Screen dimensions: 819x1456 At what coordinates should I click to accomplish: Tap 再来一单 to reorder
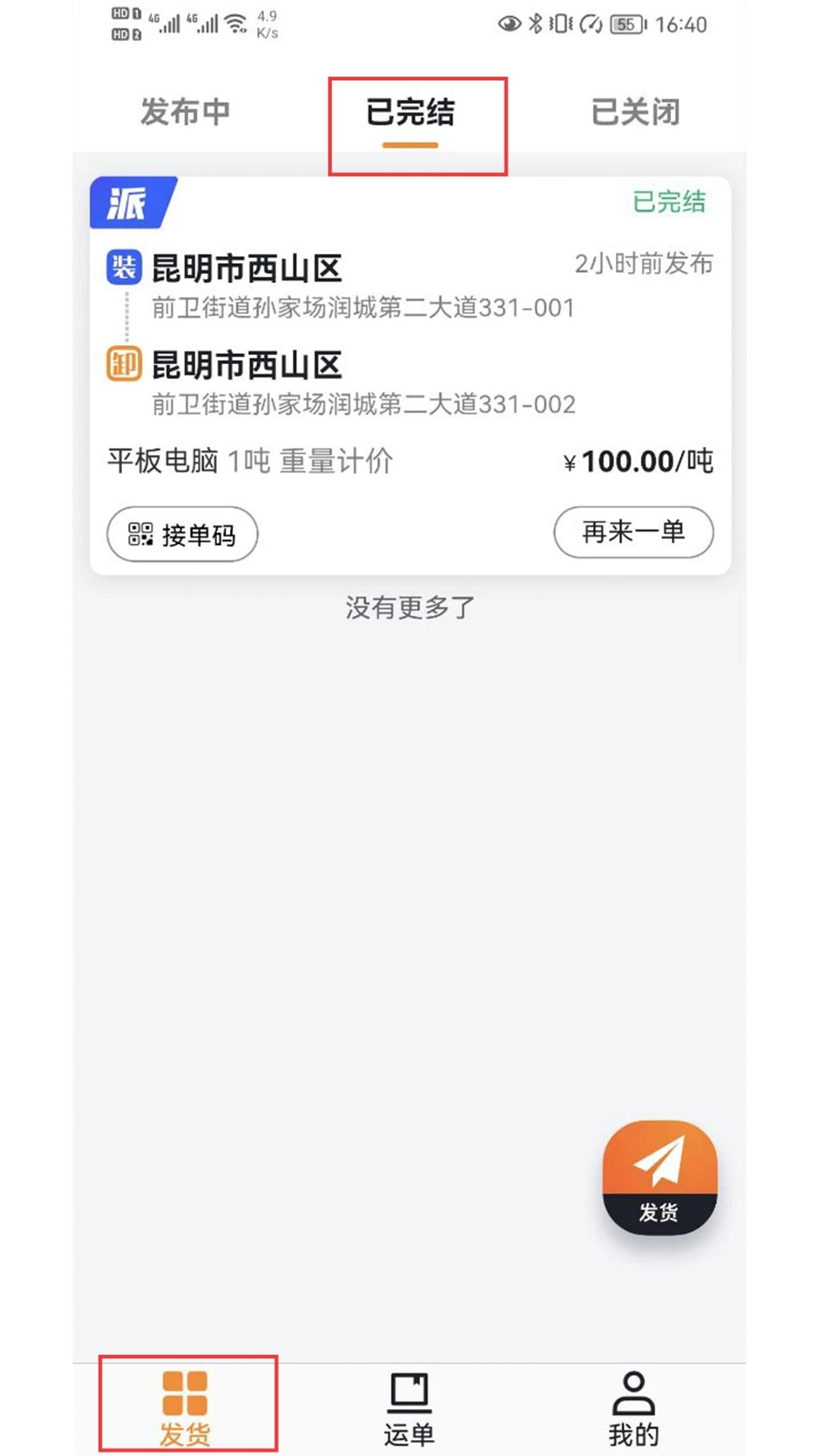(633, 532)
